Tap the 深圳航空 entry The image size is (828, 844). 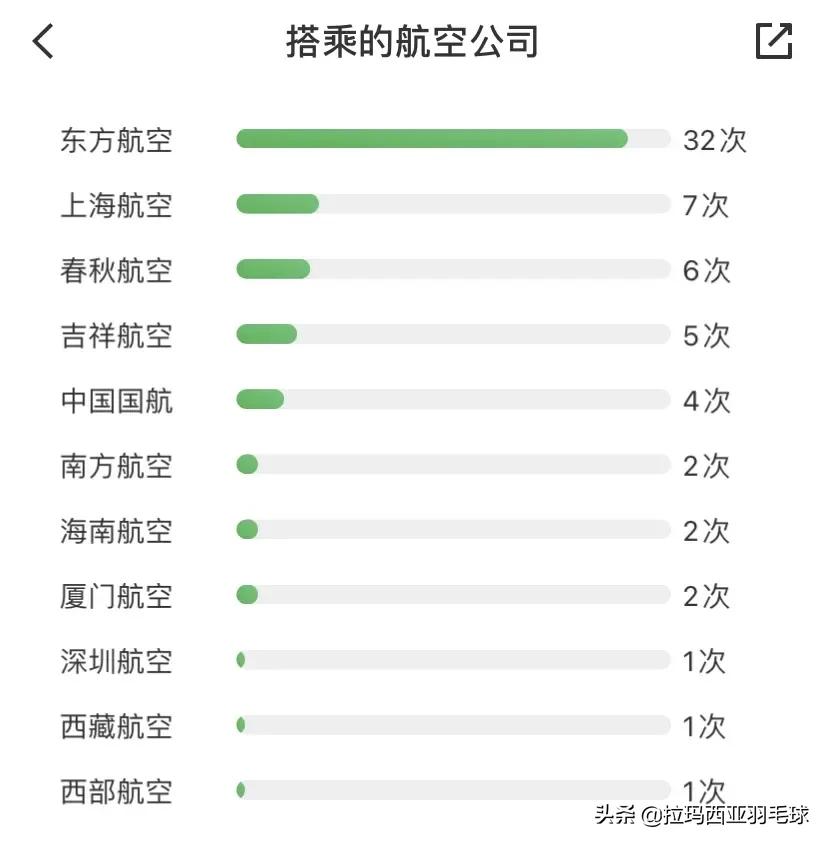[x=116, y=661]
